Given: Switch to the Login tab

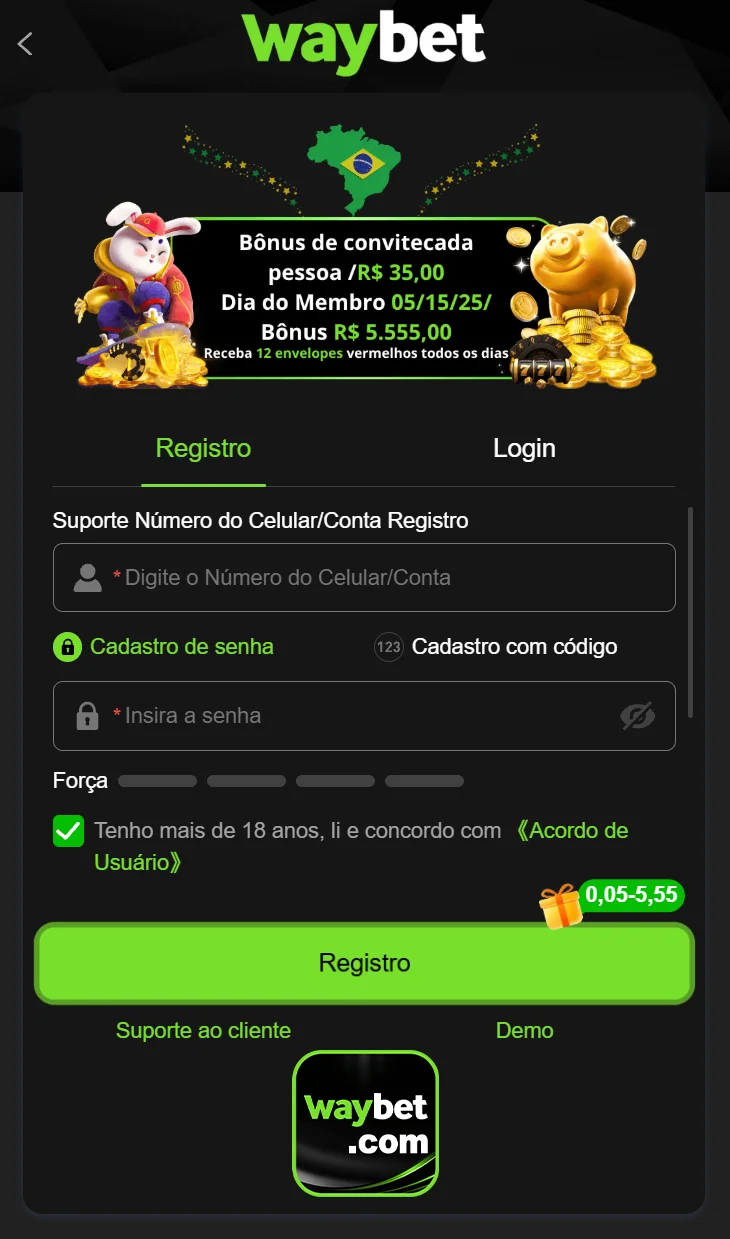Looking at the screenshot, I should click(524, 449).
